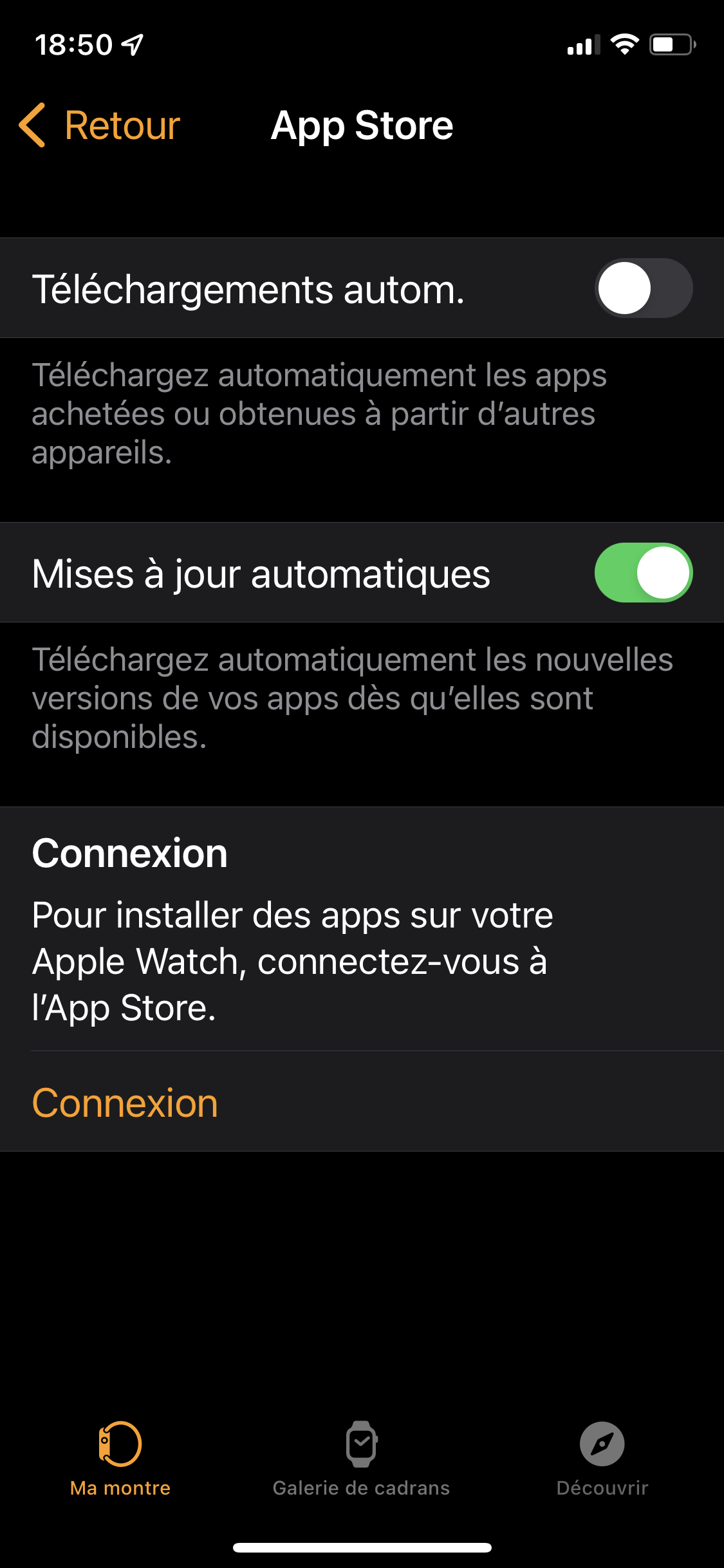This screenshot has width=724, height=1568.
Task: Tap the orange Connexion link
Action: pyautogui.click(x=125, y=1103)
